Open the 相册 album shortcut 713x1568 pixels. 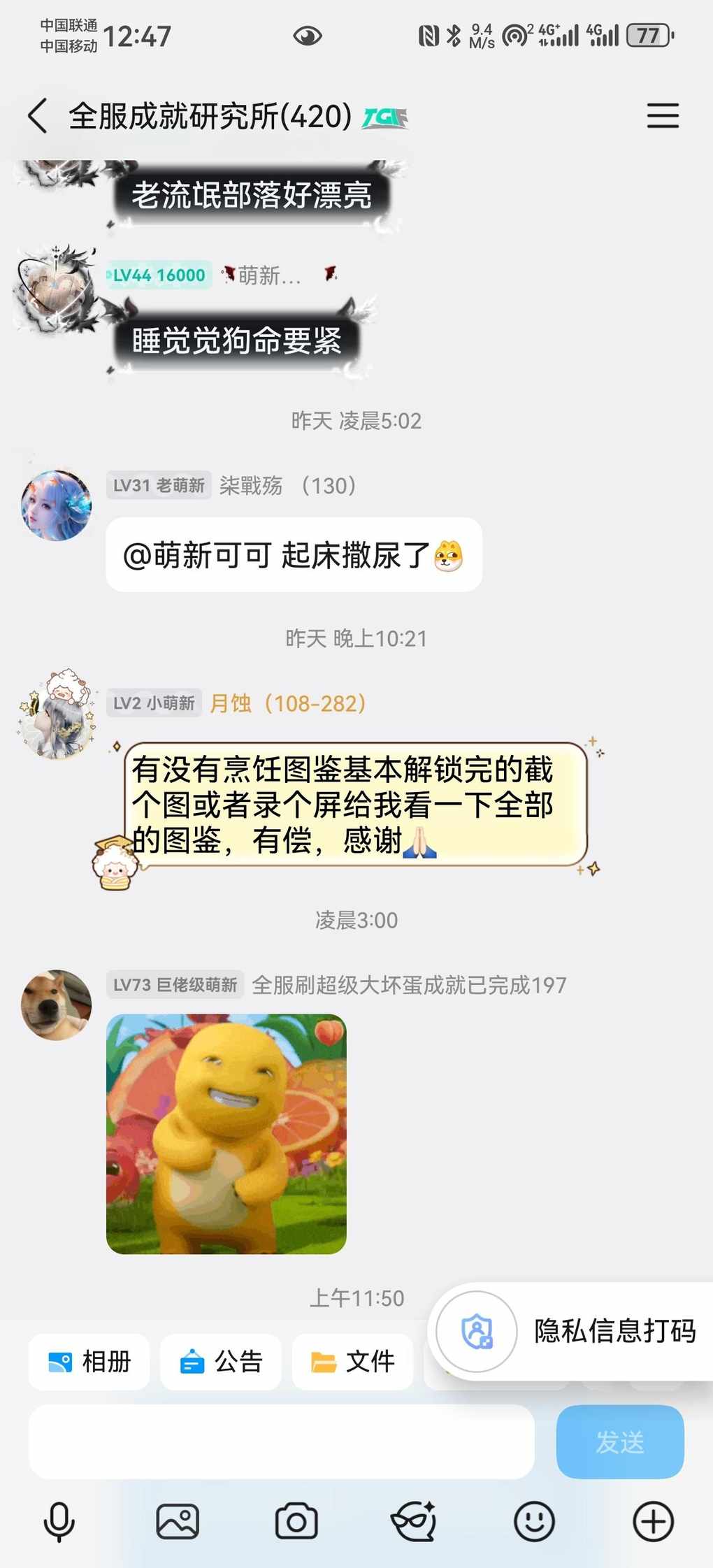[x=89, y=1361]
